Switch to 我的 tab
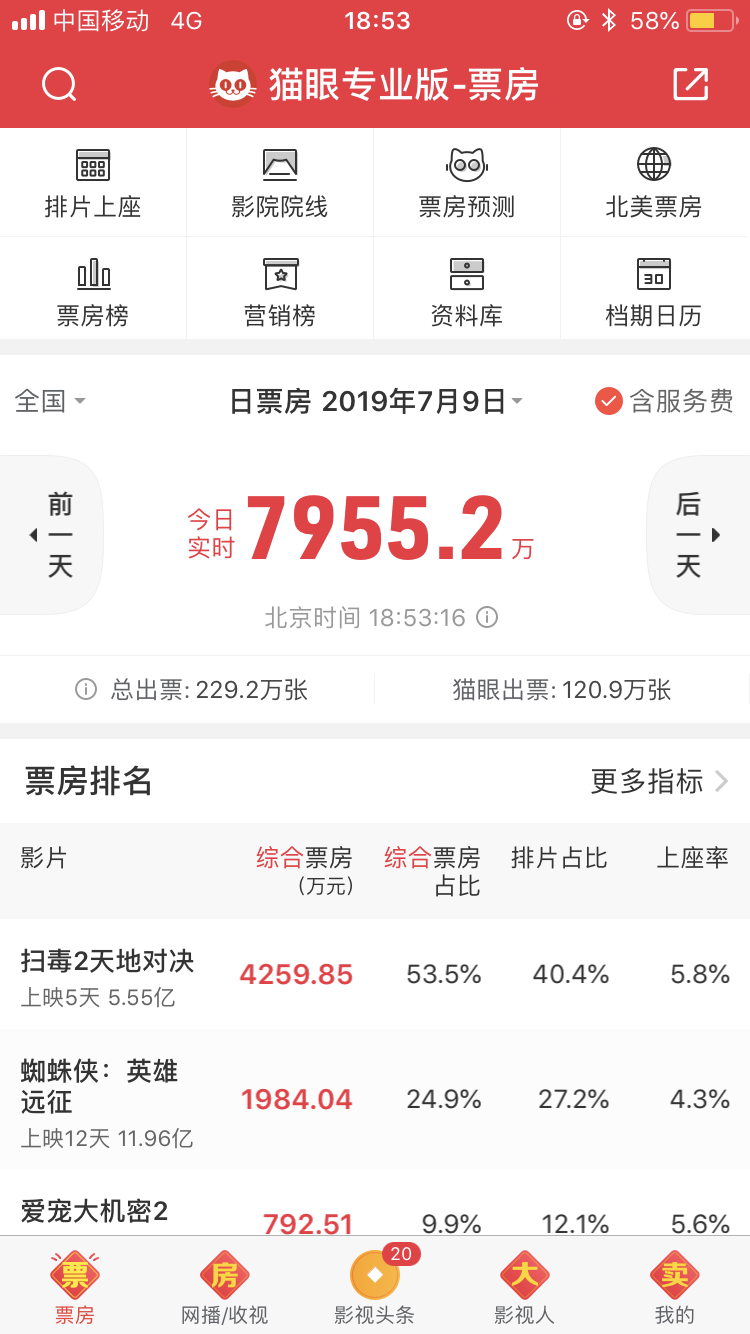This screenshot has height=1334, width=750. pos(674,1290)
